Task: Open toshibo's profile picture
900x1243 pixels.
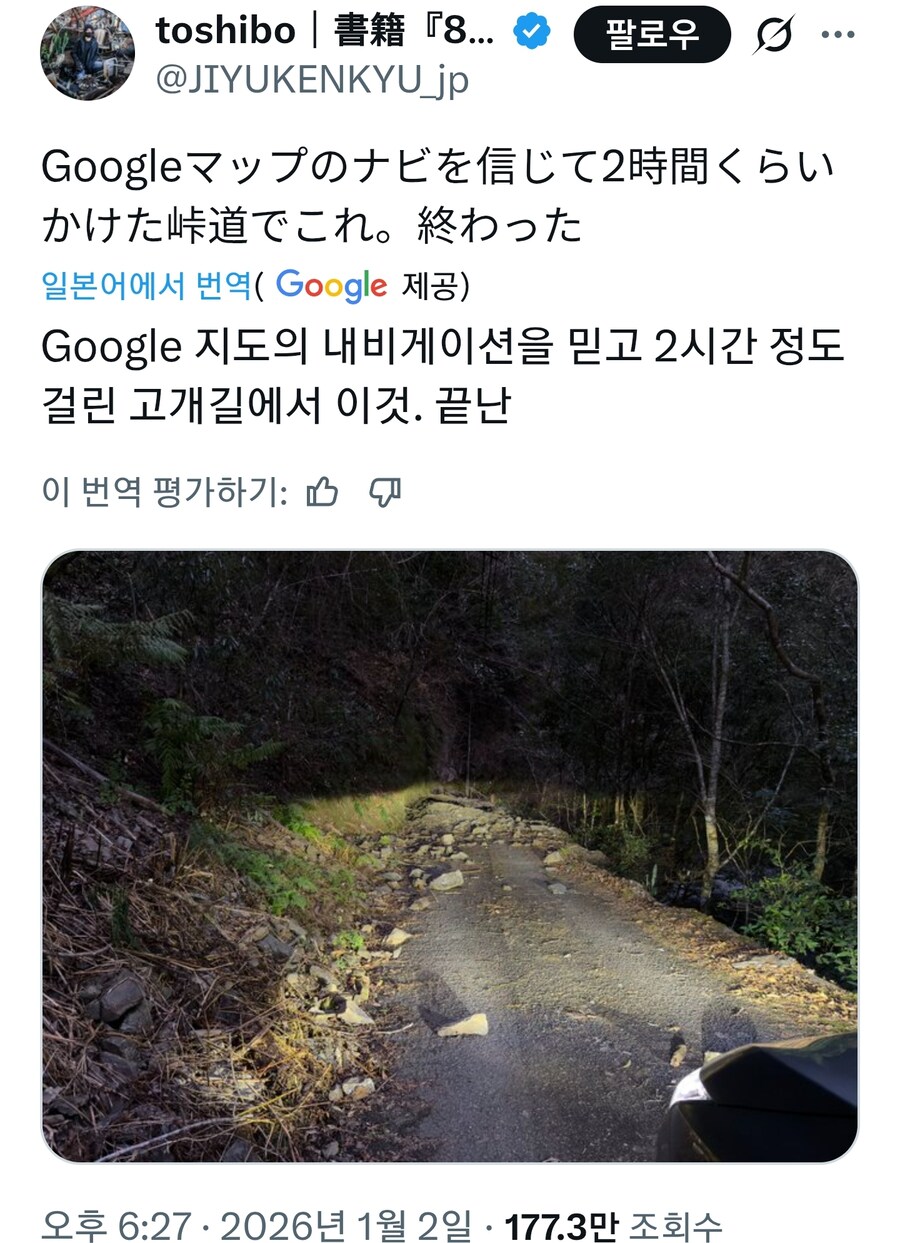Action: (x=92, y=52)
